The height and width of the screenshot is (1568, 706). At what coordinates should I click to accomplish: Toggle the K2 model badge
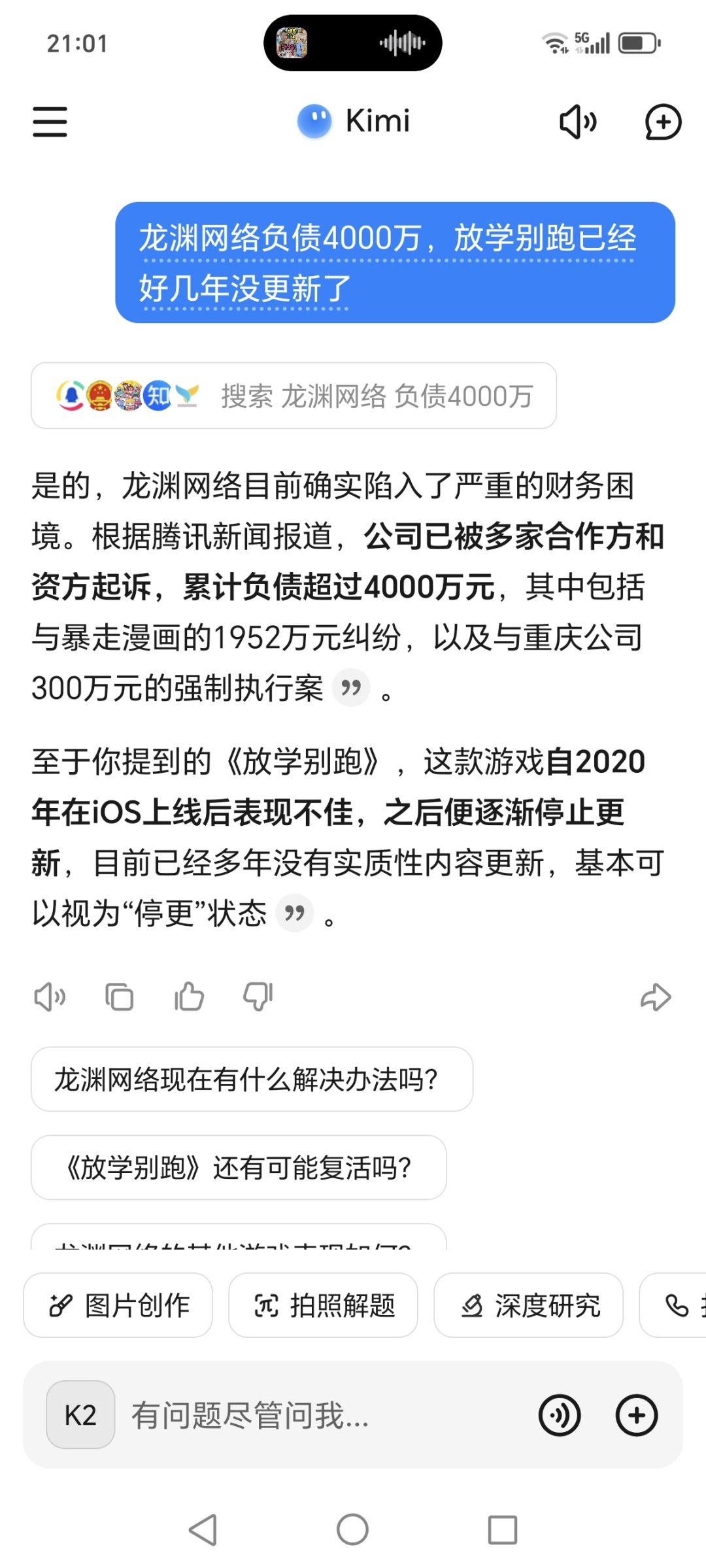point(80,1415)
